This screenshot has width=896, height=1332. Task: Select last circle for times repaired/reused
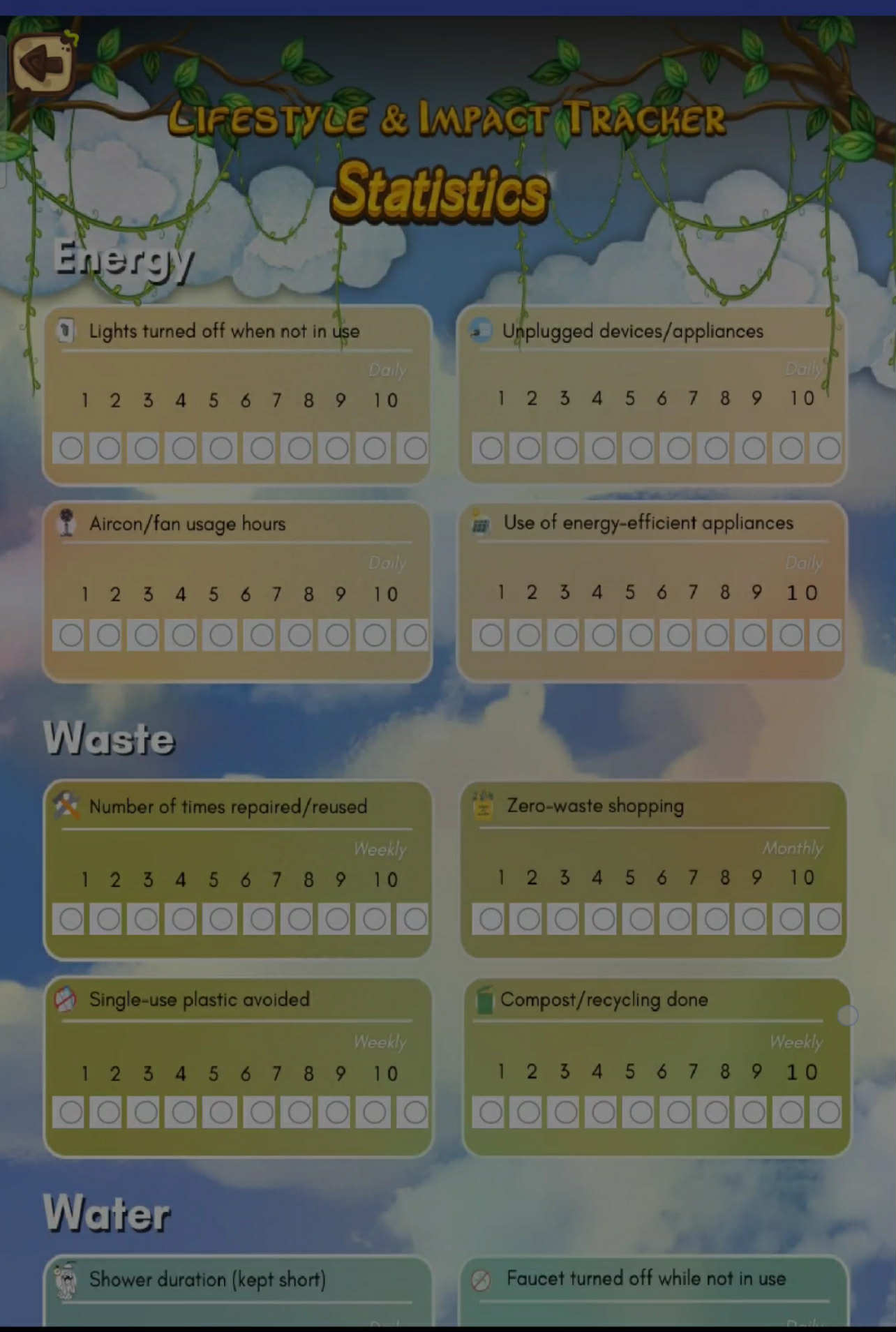pos(415,919)
